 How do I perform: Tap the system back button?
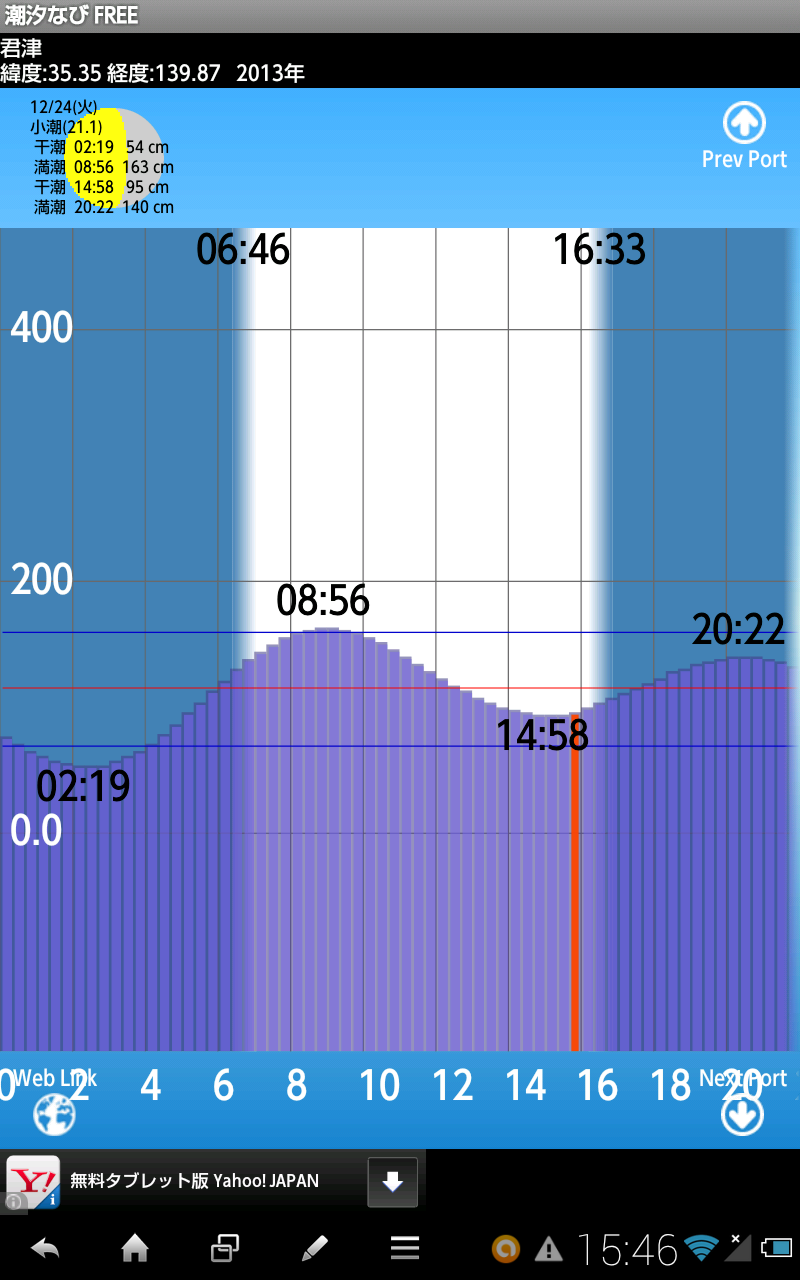coord(44,1248)
